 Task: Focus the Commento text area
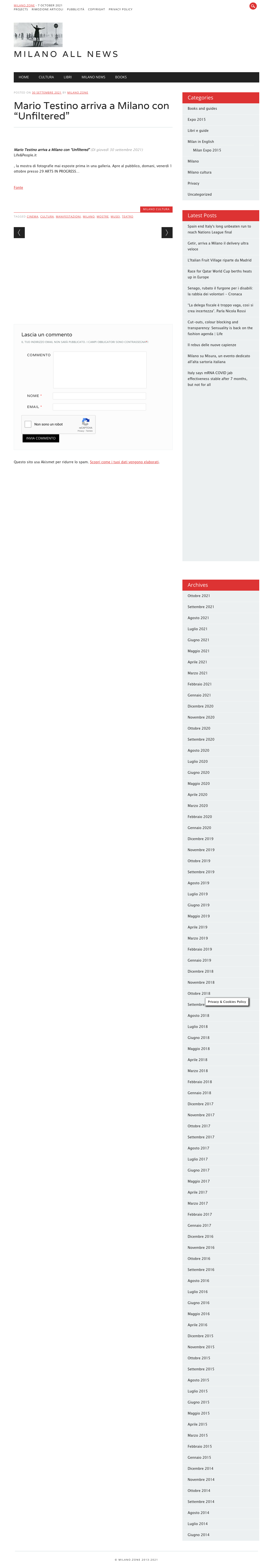100,370
